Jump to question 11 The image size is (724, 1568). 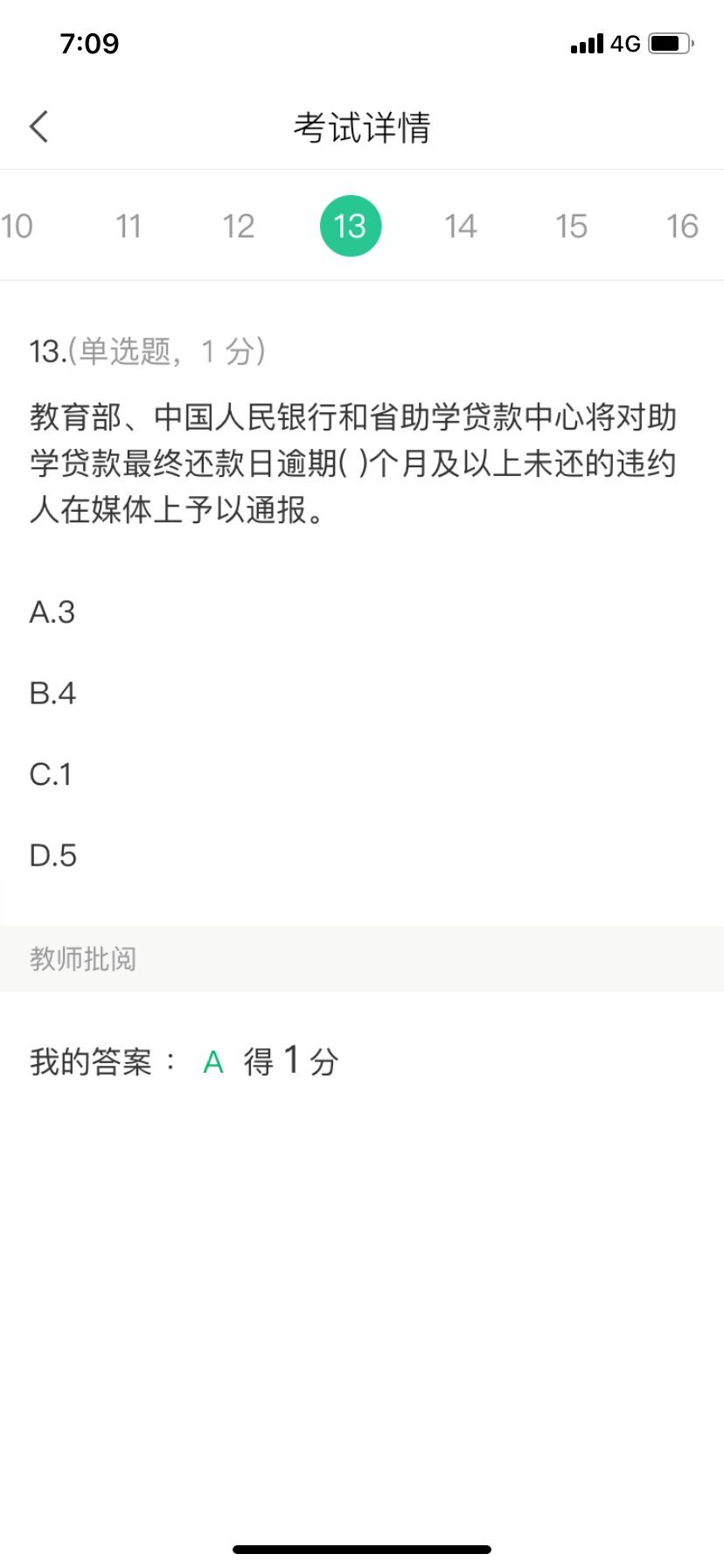click(x=129, y=227)
